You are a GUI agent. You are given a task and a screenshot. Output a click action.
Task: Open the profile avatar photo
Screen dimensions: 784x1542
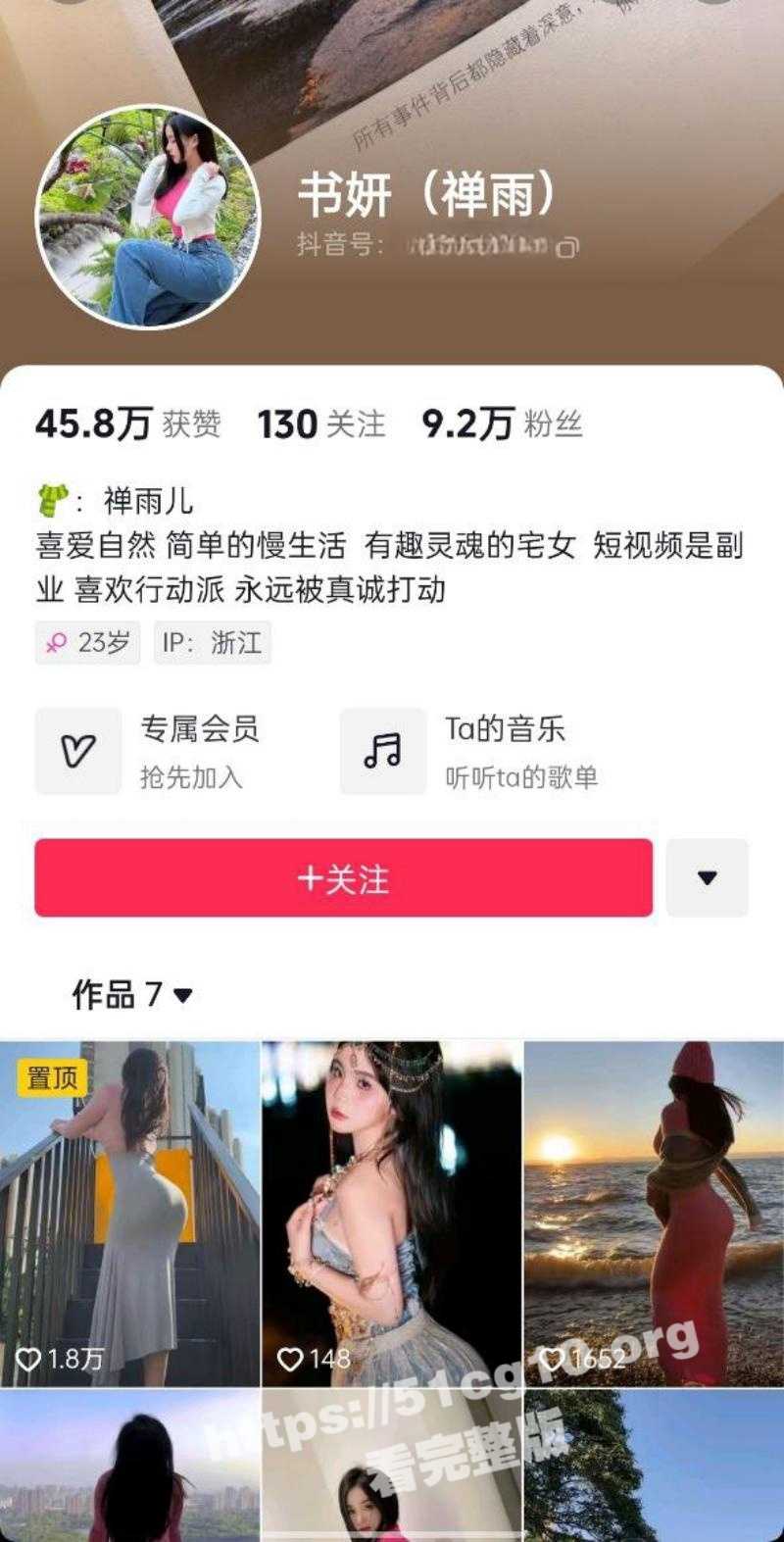[x=148, y=217]
